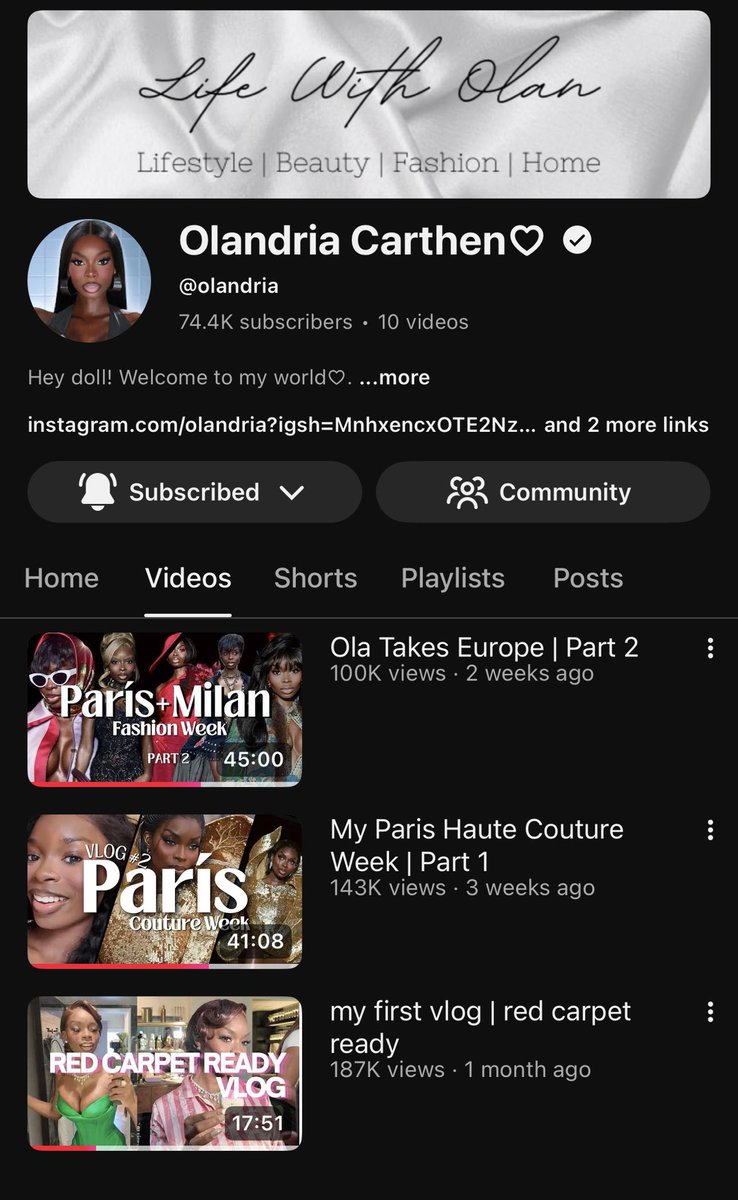This screenshot has height=1200, width=738.
Task: Play the red carpet ready vlog video
Action: [165, 1073]
